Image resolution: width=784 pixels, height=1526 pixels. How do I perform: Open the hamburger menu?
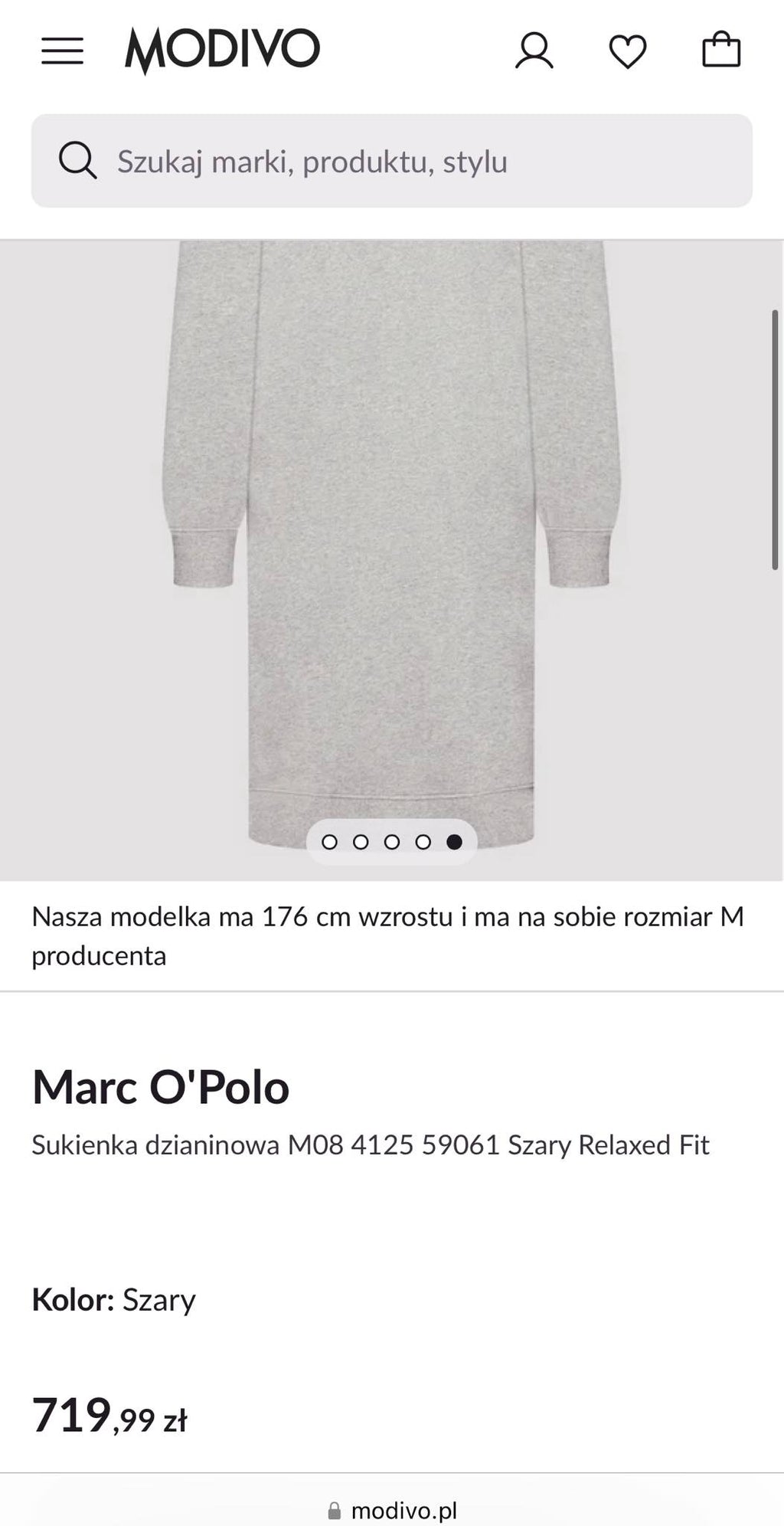[62, 51]
